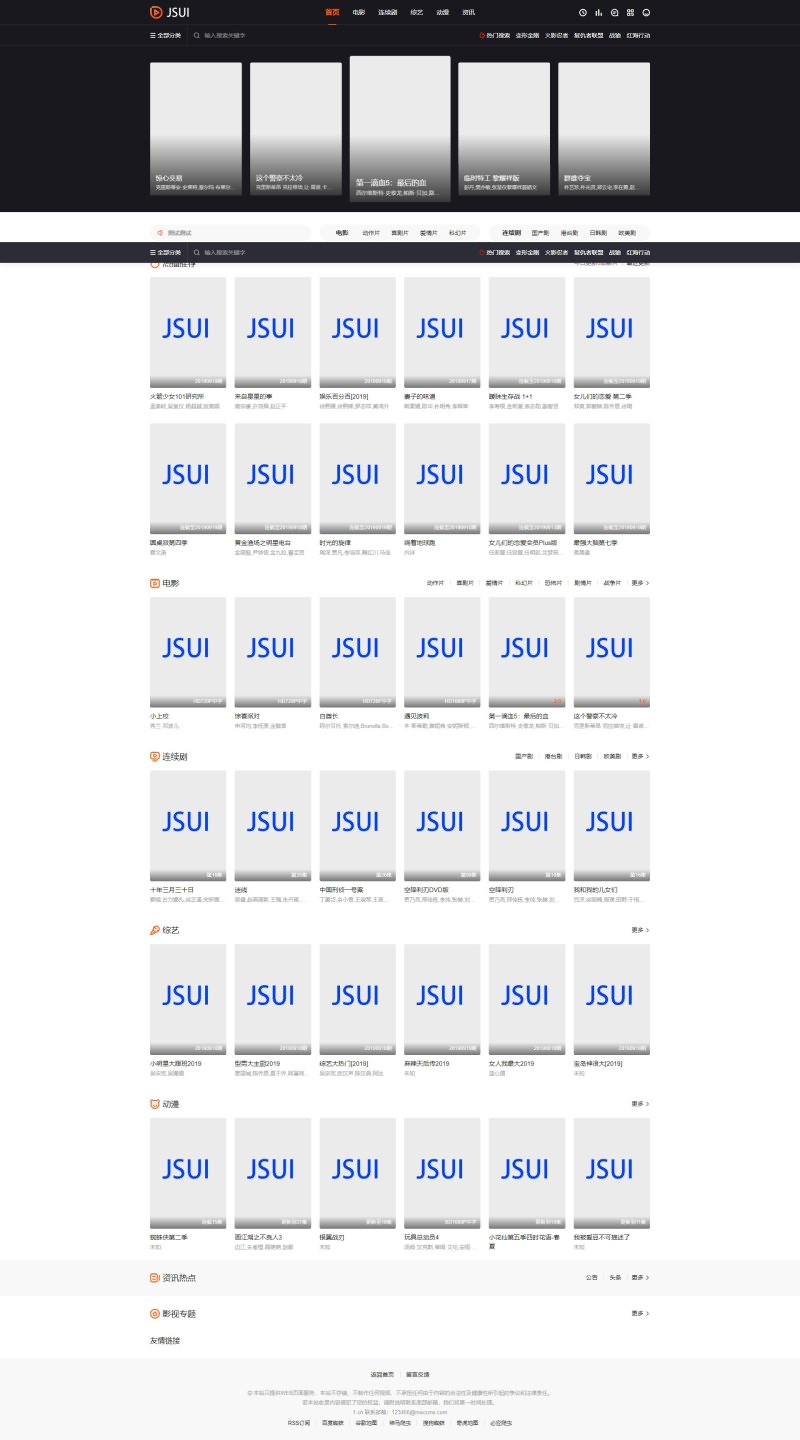
Task: Open the 全部分类 category menu at top
Action: click(x=166, y=35)
